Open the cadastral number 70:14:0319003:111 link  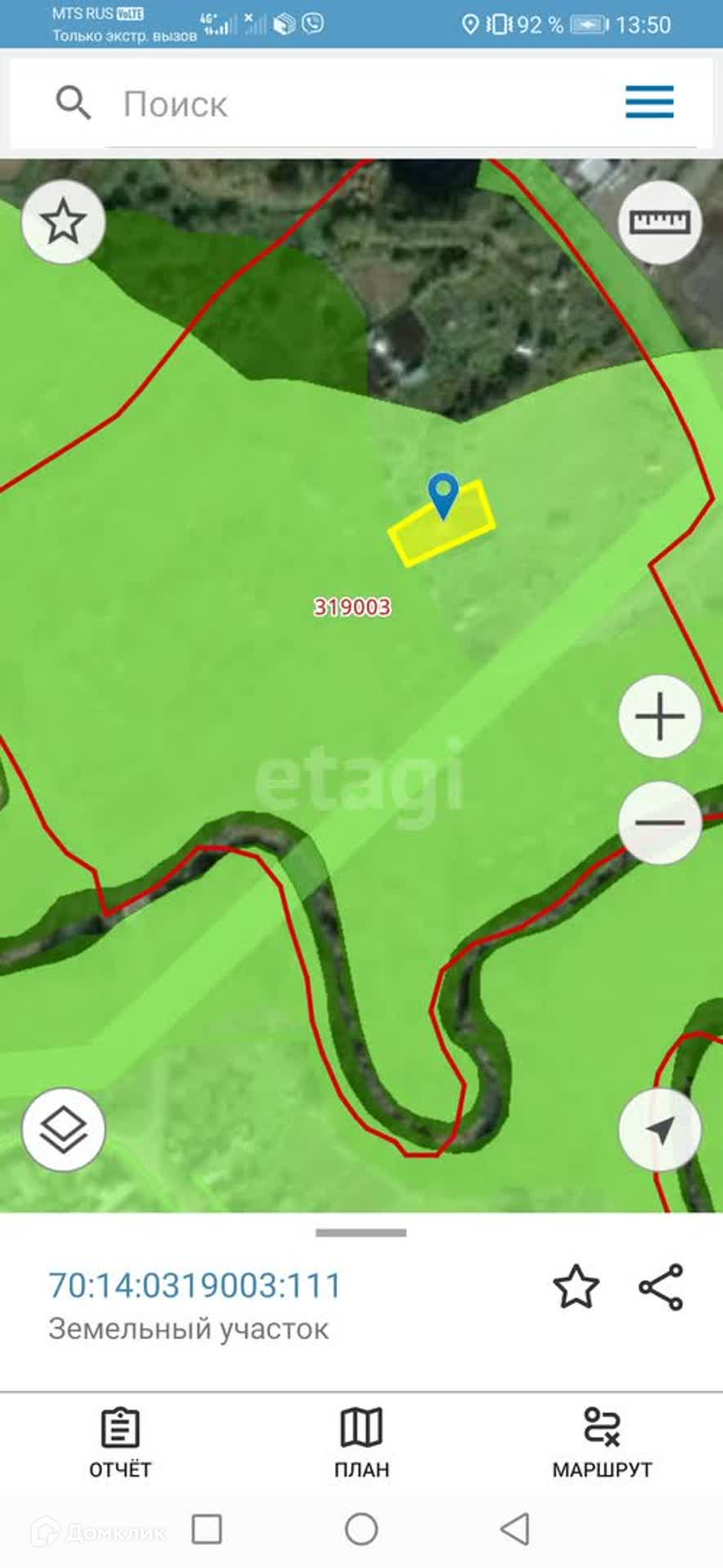pyautogui.click(x=194, y=1285)
